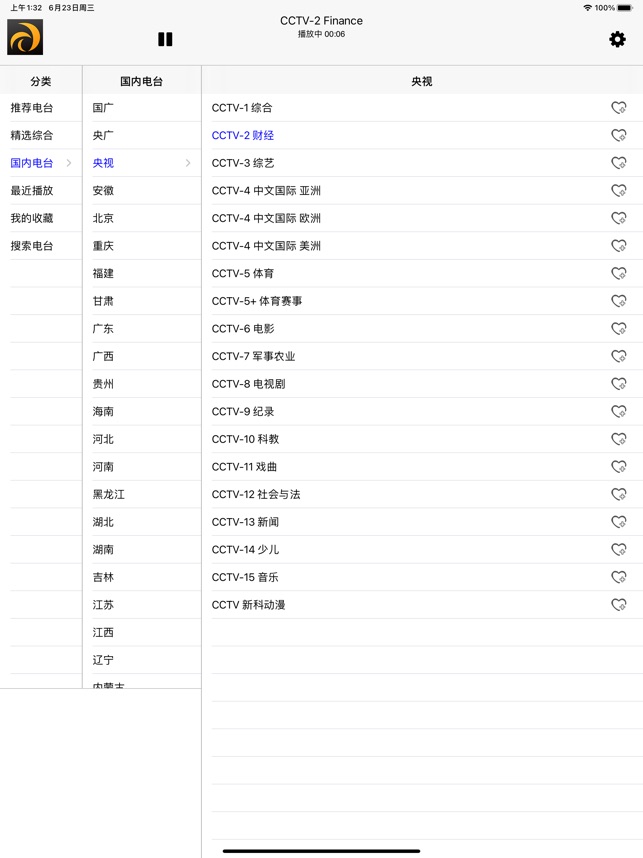The image size is (643, 858).
Task: Open 推荐电台 category
Action: point(32,108)
